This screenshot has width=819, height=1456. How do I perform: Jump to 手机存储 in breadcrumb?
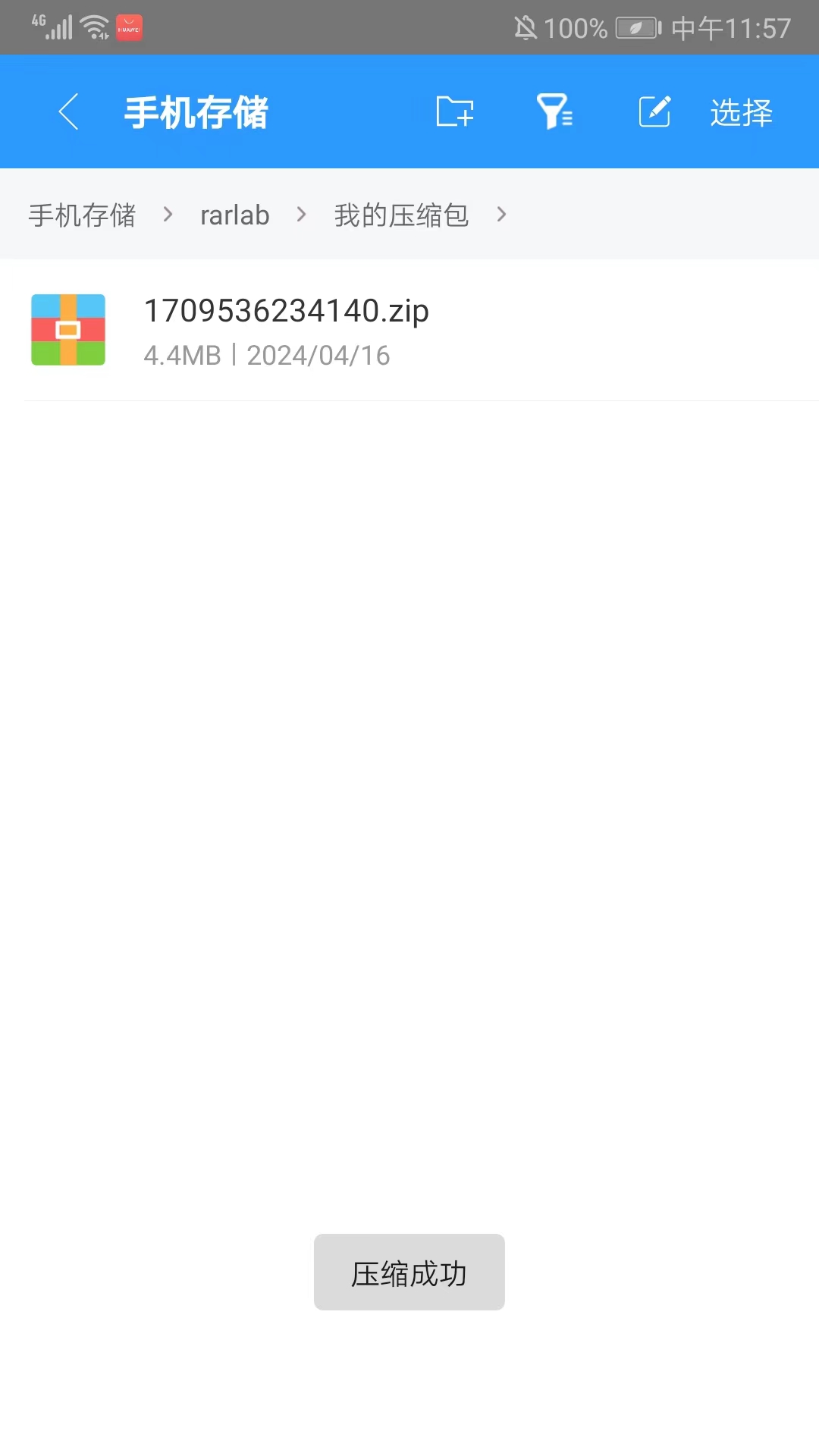[x=82, y=215]
